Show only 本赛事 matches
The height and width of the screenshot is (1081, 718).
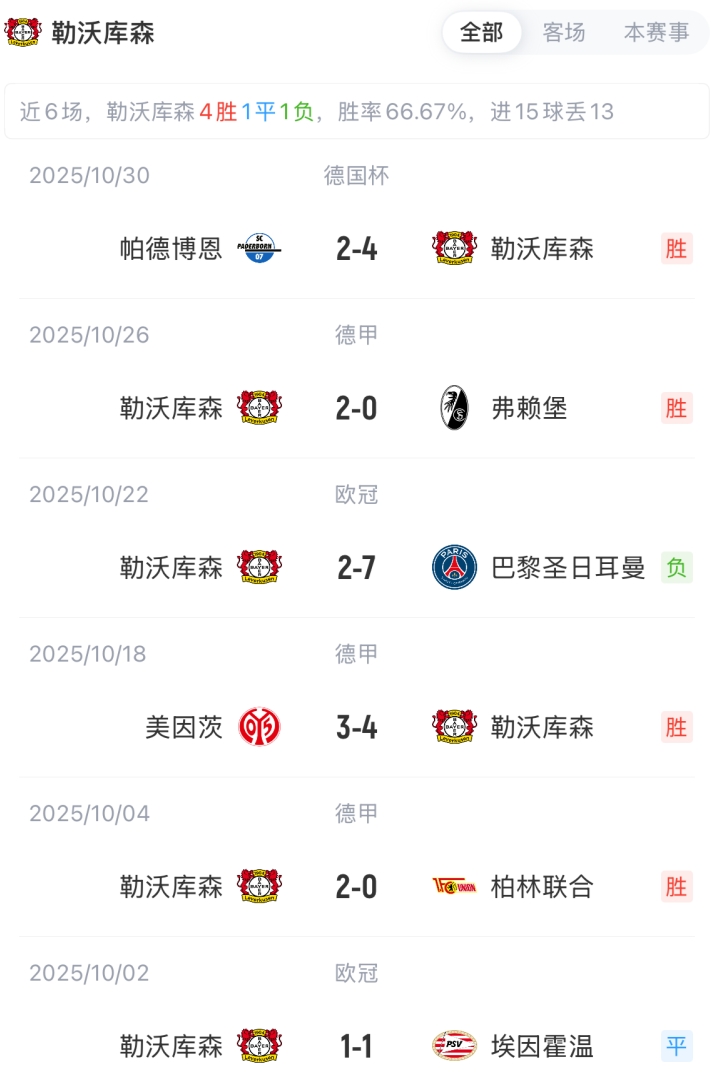point(656,32)
